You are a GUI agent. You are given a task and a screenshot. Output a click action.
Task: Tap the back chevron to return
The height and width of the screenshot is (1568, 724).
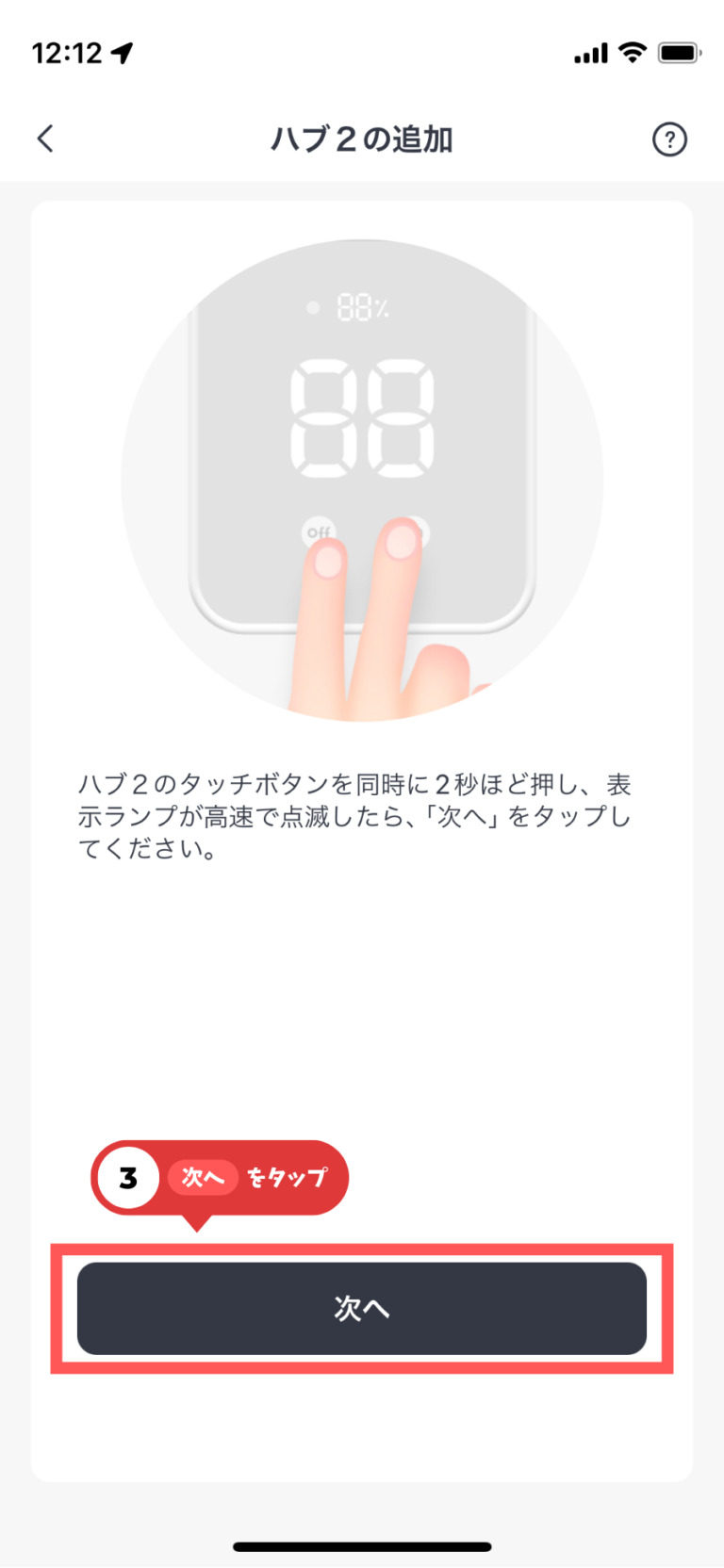[44, 139]
